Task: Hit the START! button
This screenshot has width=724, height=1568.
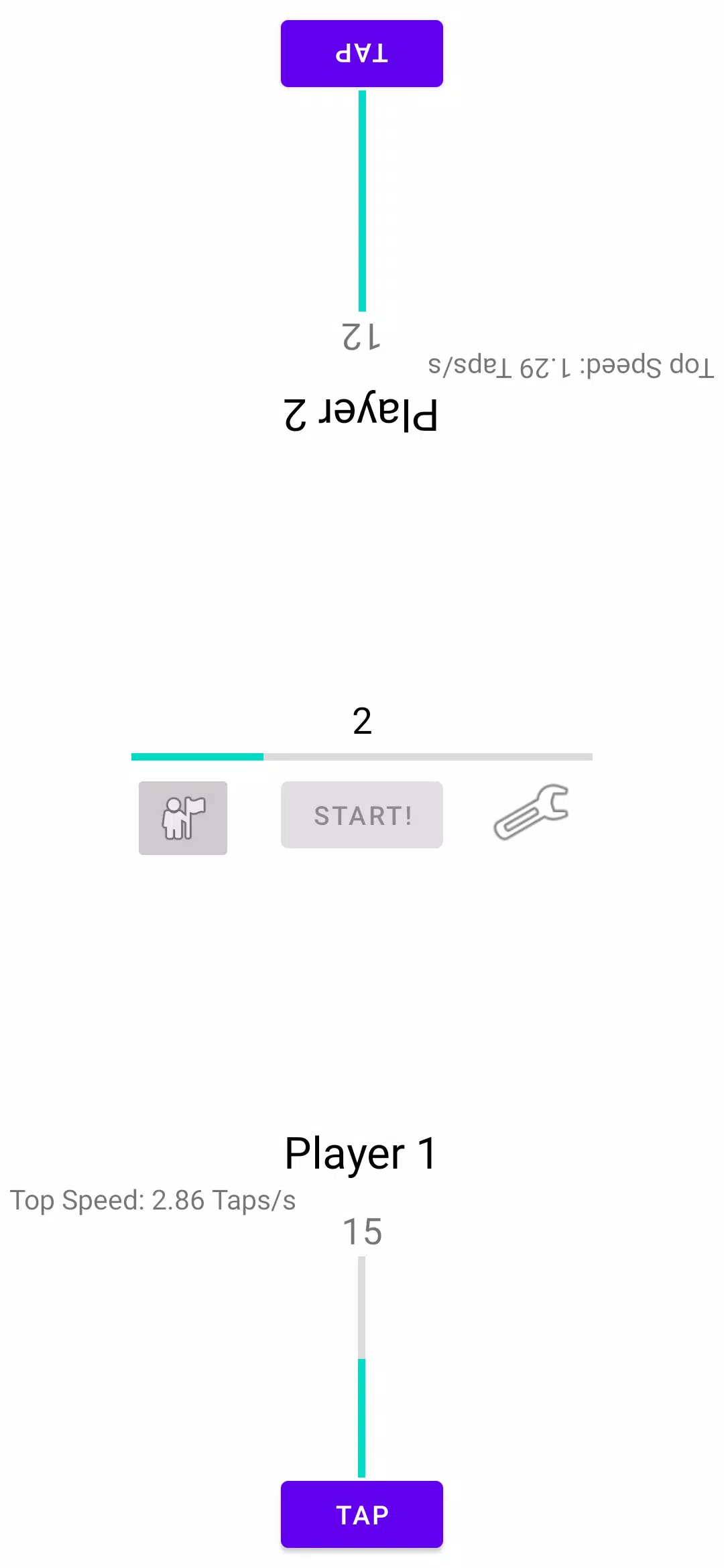Action: (x=361, y=815)
